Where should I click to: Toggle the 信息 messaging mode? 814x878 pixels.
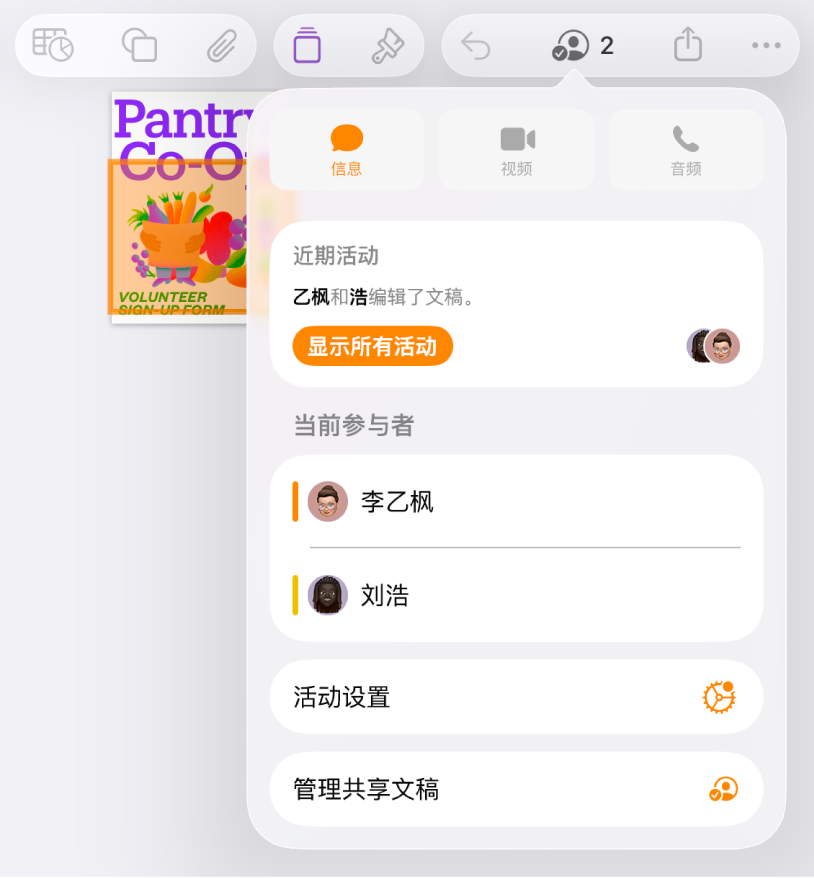click(346, 148)
